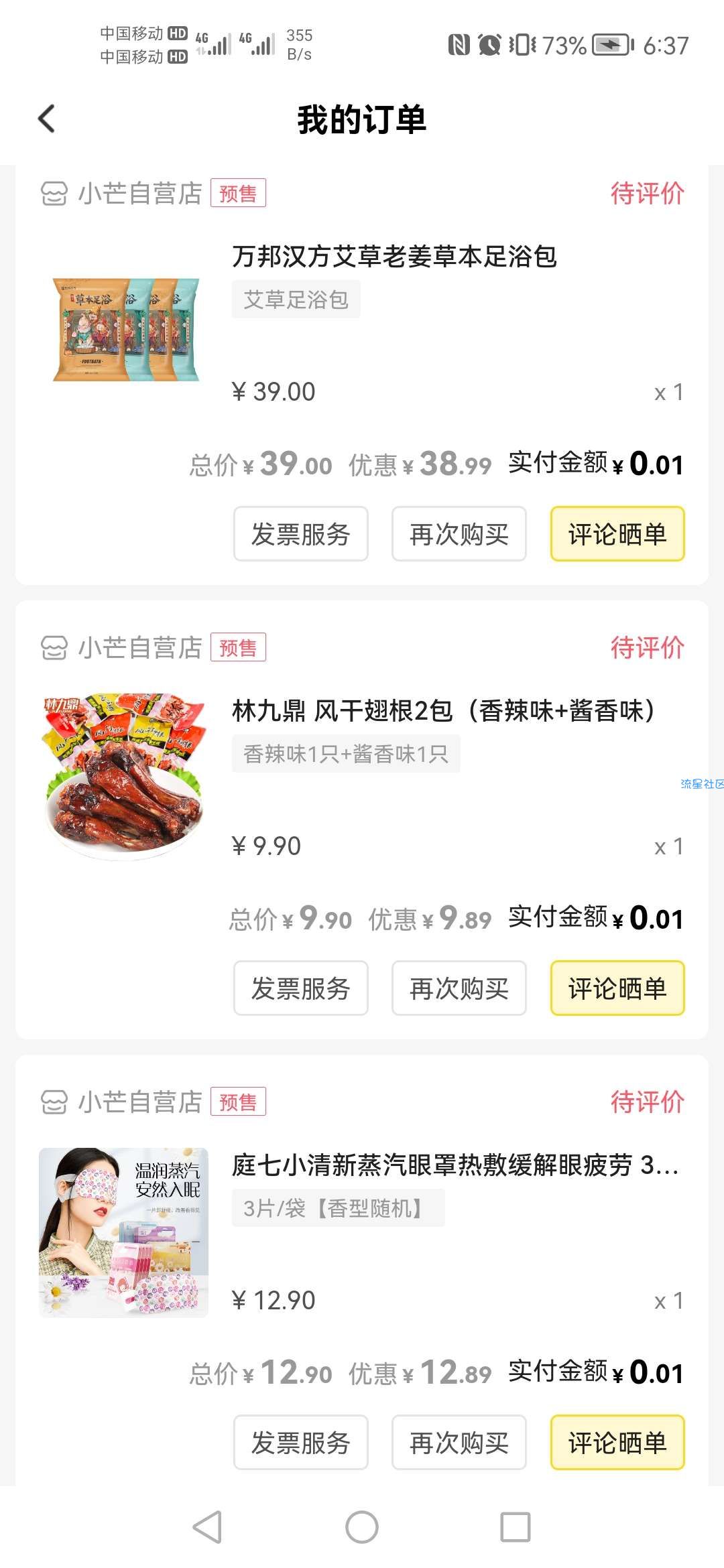Image resolution: width=724 pixels, height=1568 pixels.
Task: View the 庭七小清新蒸汽眼罩 order details
Action: 455,1165
